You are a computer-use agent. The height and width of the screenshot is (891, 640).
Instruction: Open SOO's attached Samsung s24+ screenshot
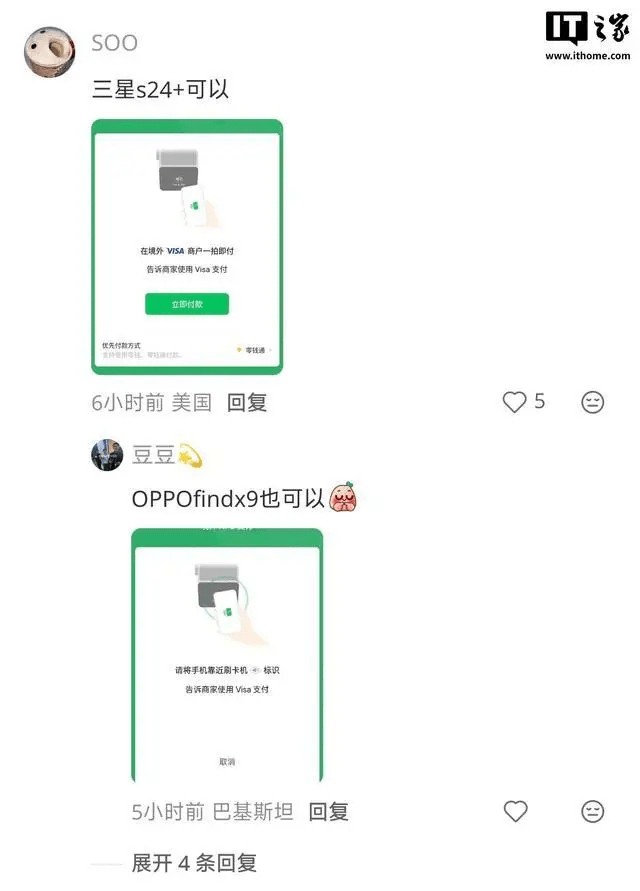[187, 247]
